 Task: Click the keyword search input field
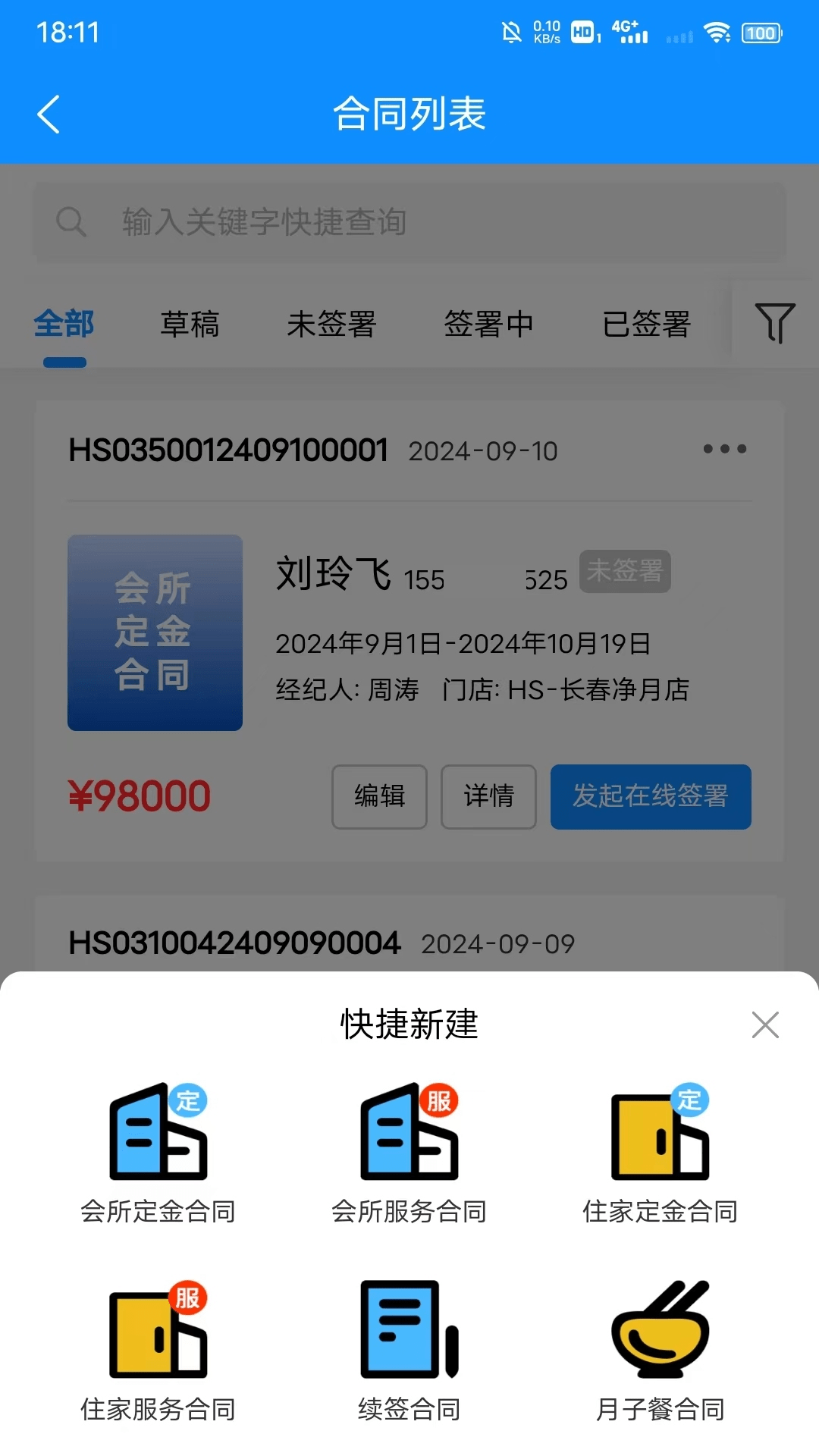pos(409,221)
